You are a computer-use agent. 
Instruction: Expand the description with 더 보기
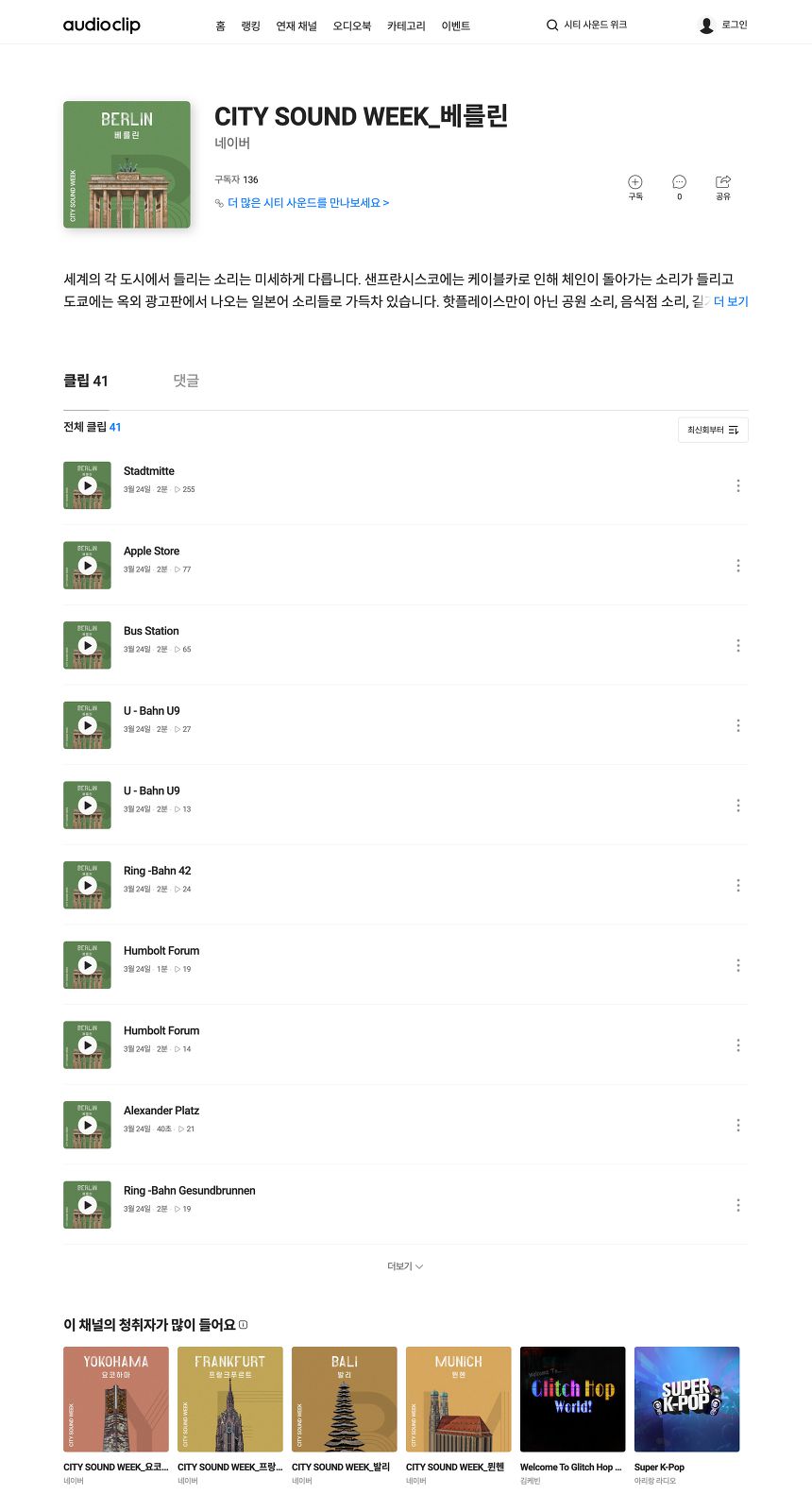click(x=731, y=301)
